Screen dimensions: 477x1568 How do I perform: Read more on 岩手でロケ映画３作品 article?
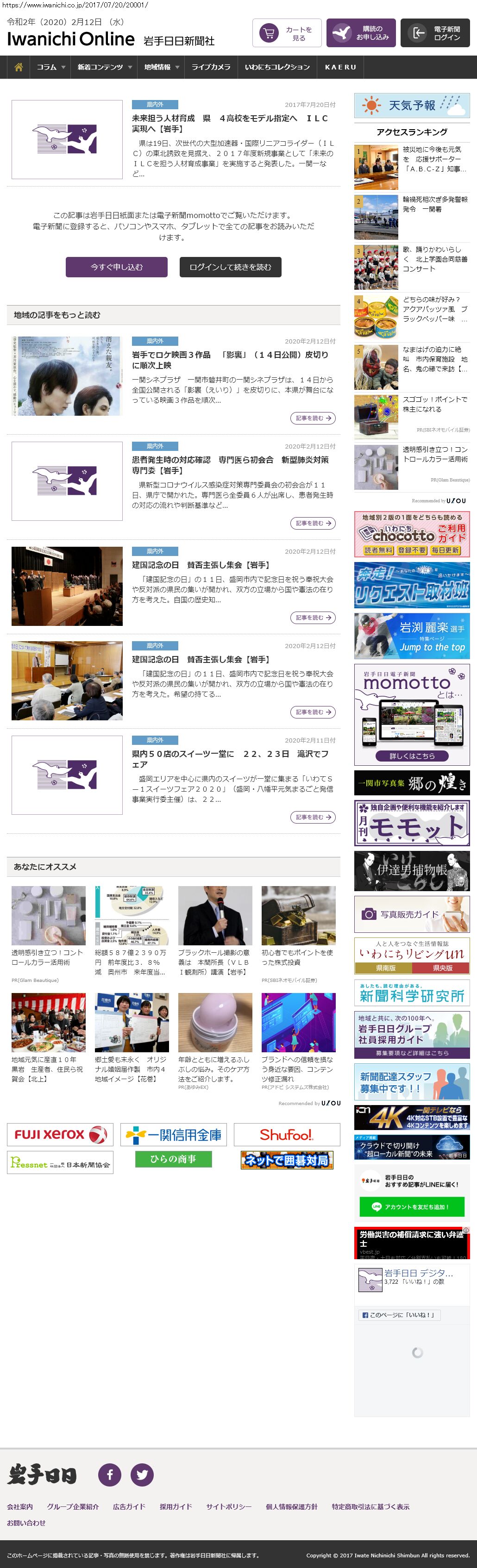coord(313,418)
